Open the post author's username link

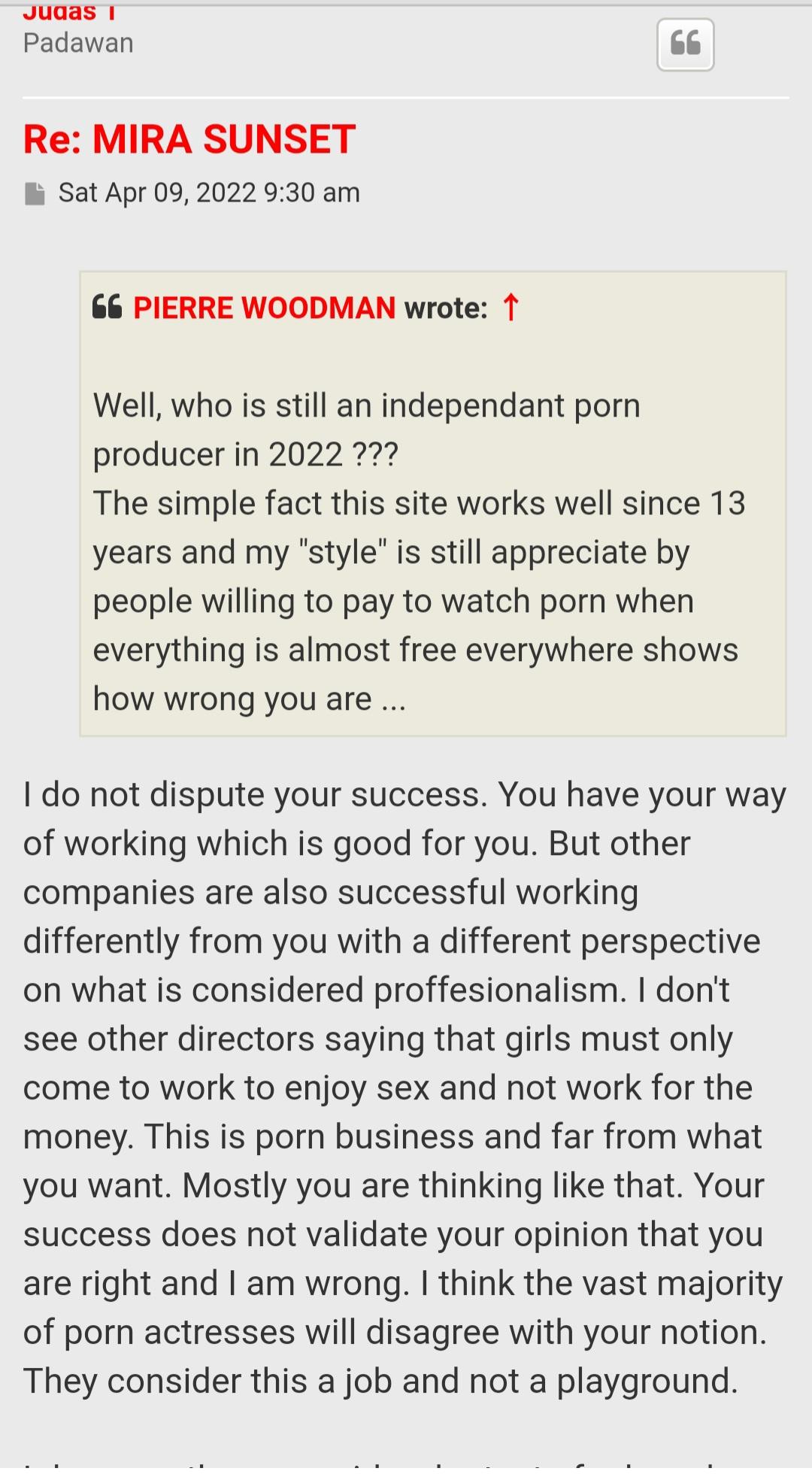[69, 11]
